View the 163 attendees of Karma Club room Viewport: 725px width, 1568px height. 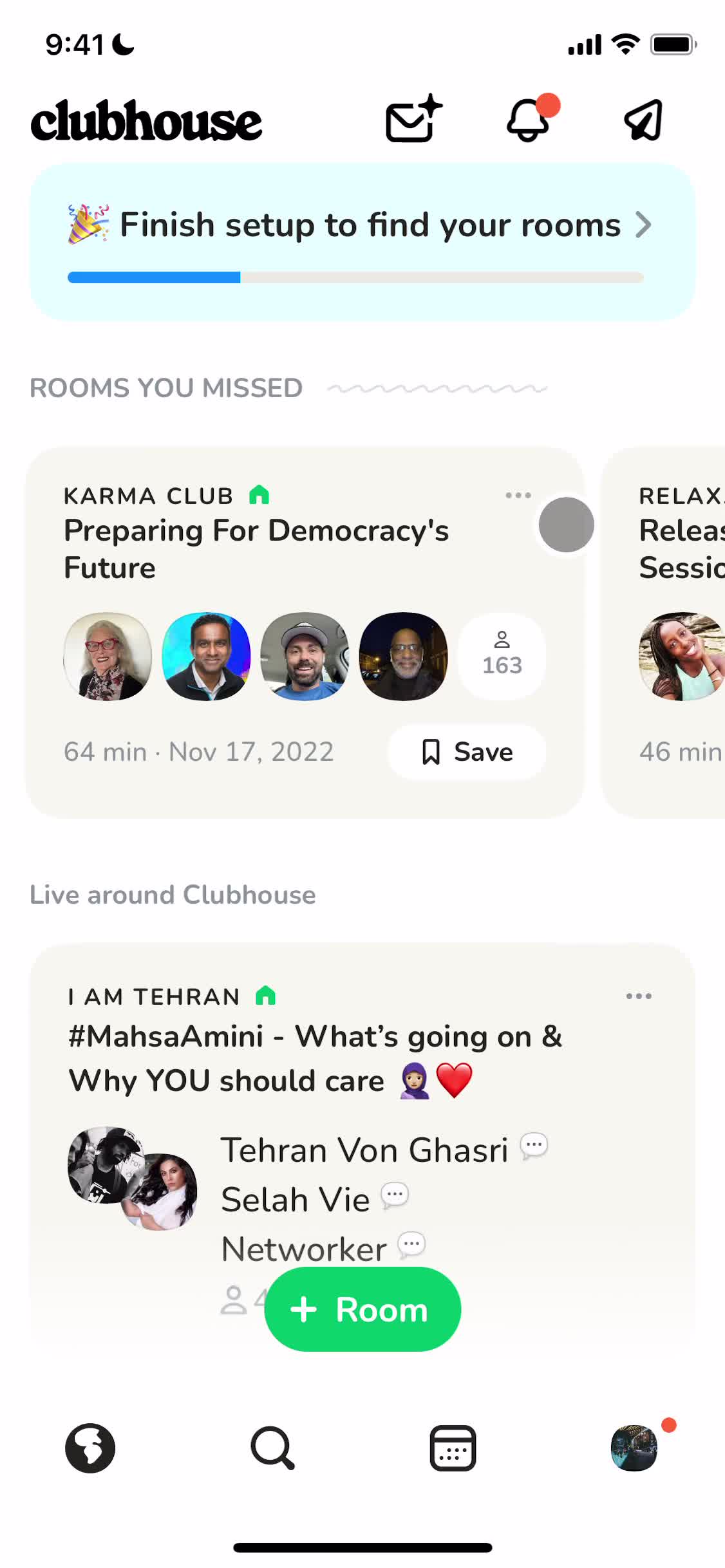[502, 655]
